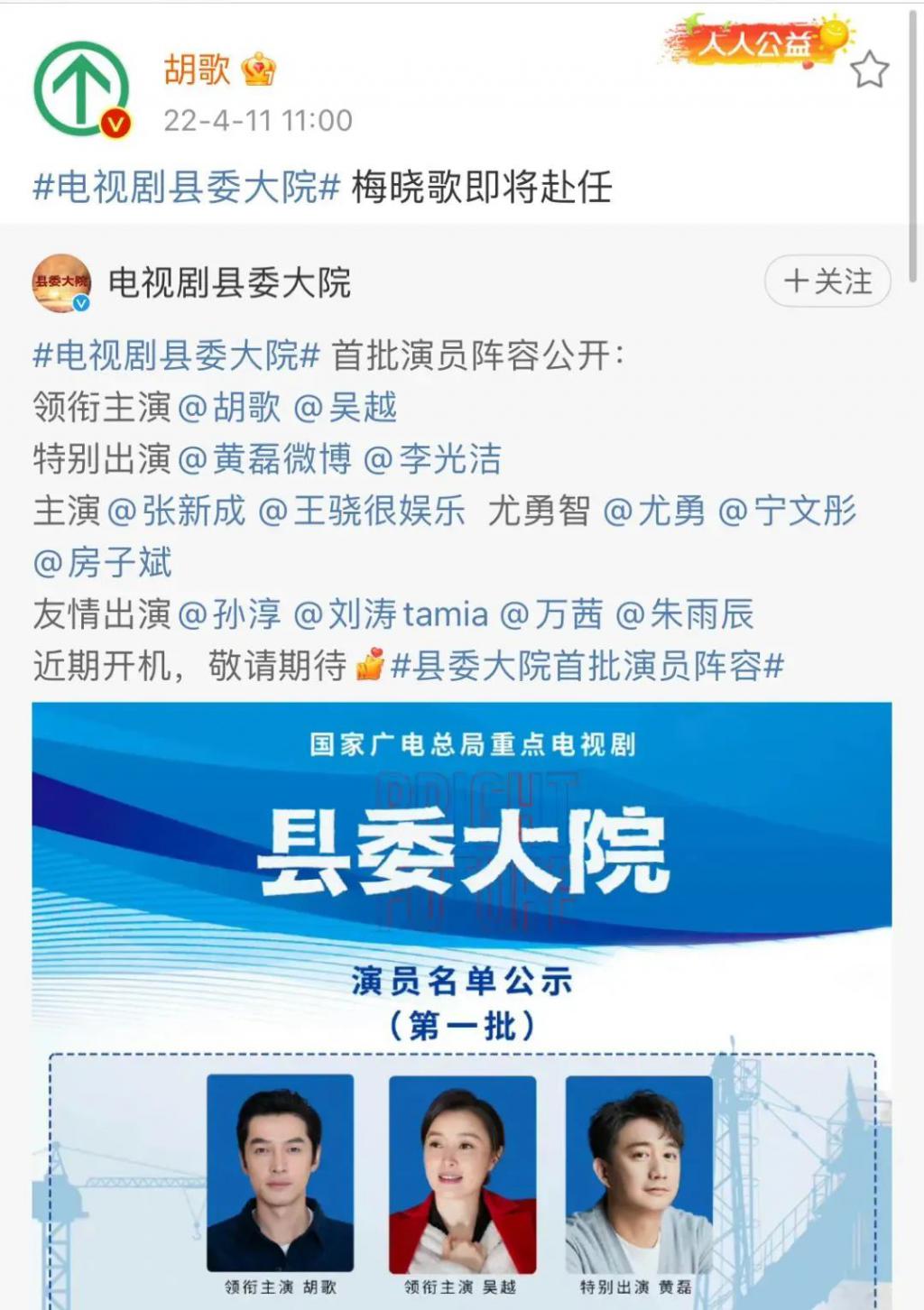This screenshot has width=924, height=1310.
Task: Open the 人人公益 badge
Action: point(756,41)
